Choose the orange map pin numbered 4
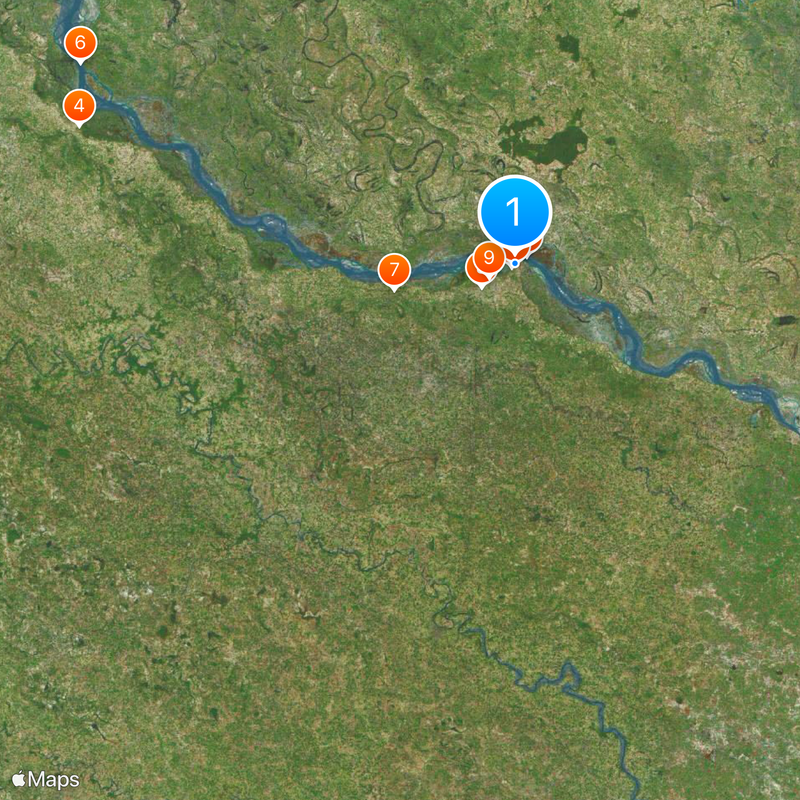 pyautogui.click(x=79, y=105)
